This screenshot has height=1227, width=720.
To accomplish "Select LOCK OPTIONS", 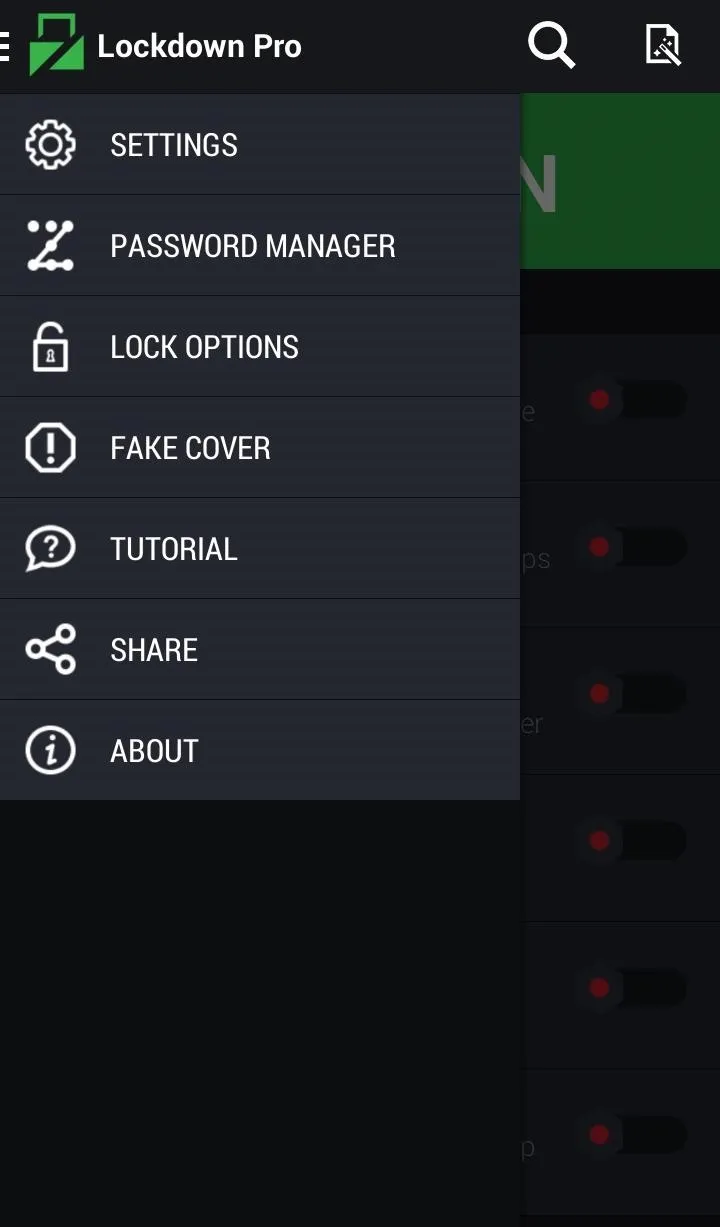I will (260, 346).
